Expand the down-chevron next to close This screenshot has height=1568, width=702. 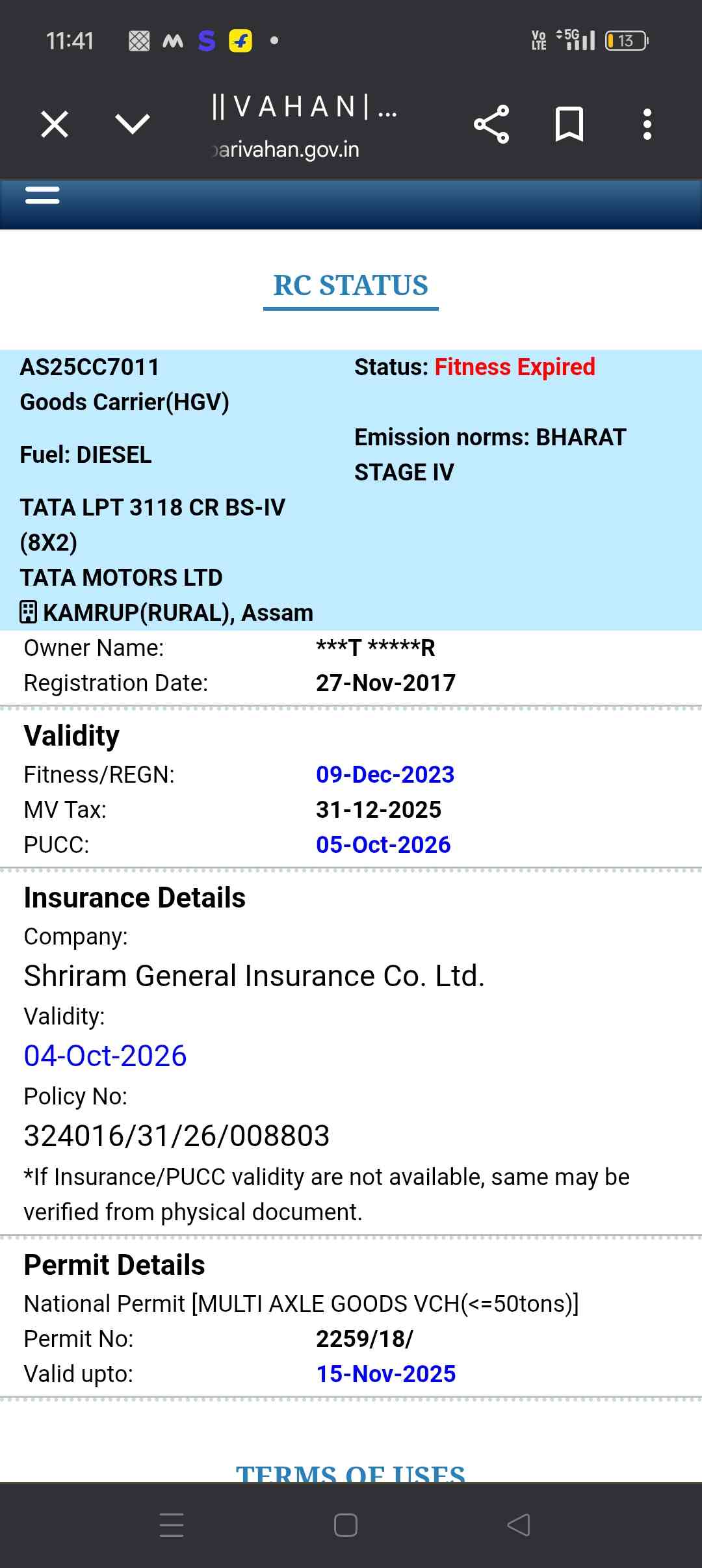[132, 124]
